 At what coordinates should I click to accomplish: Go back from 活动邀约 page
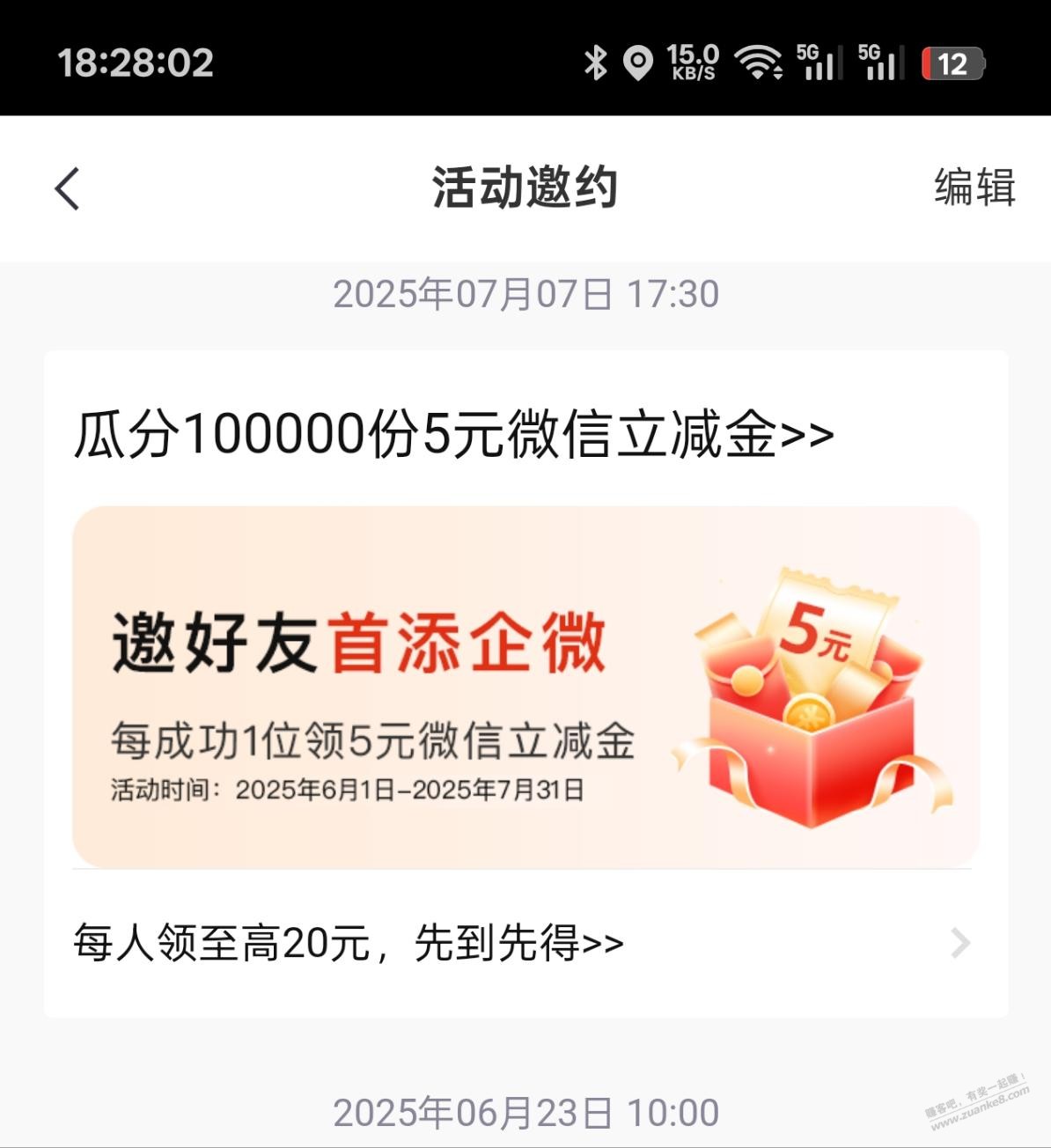68,188
